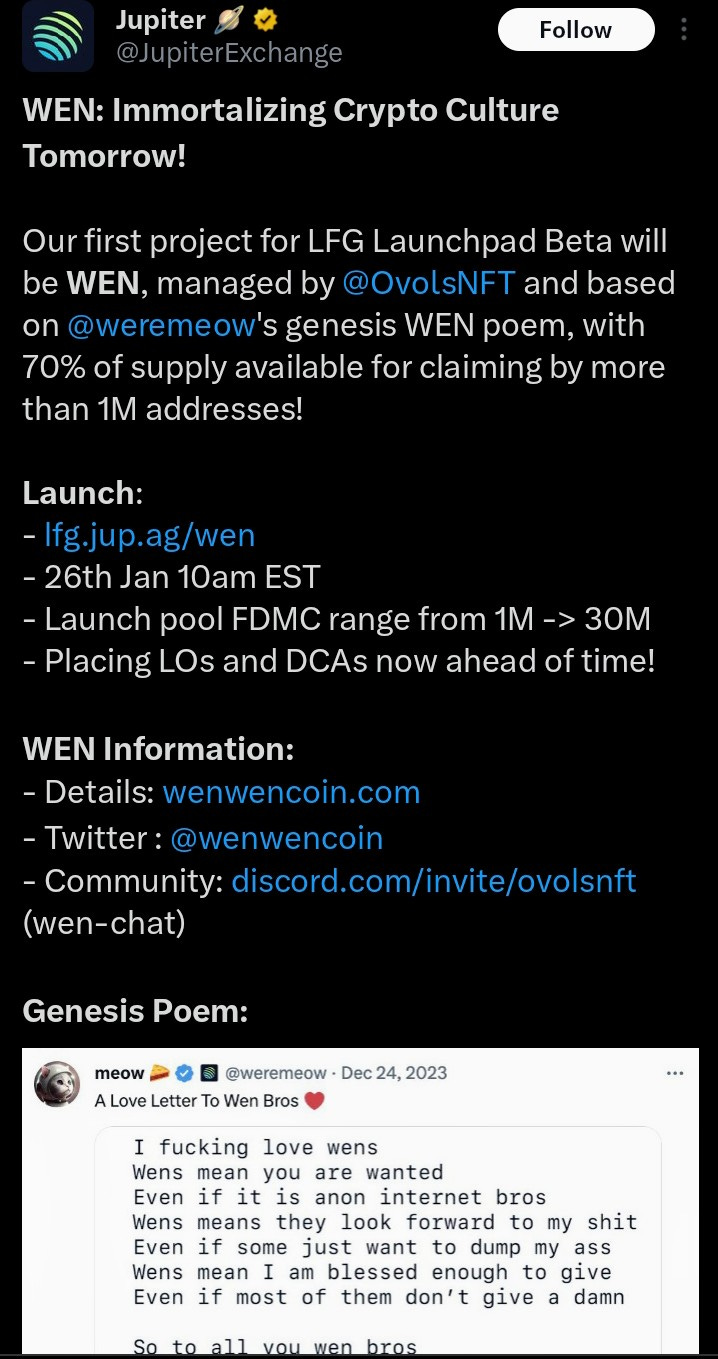Screen dimensions: 718x1359
Task: Open the post overflow menu
Action: pos(684,30)
